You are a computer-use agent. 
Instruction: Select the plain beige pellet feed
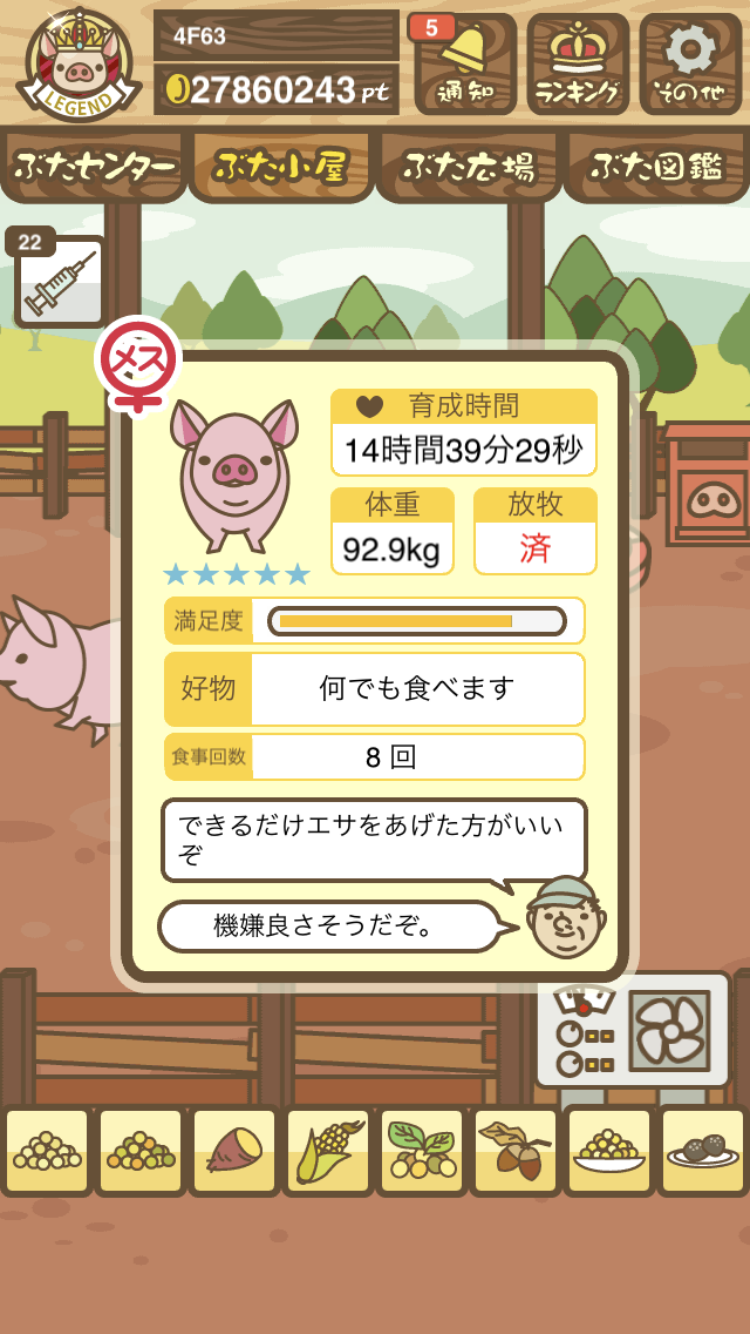(47, 1151)
